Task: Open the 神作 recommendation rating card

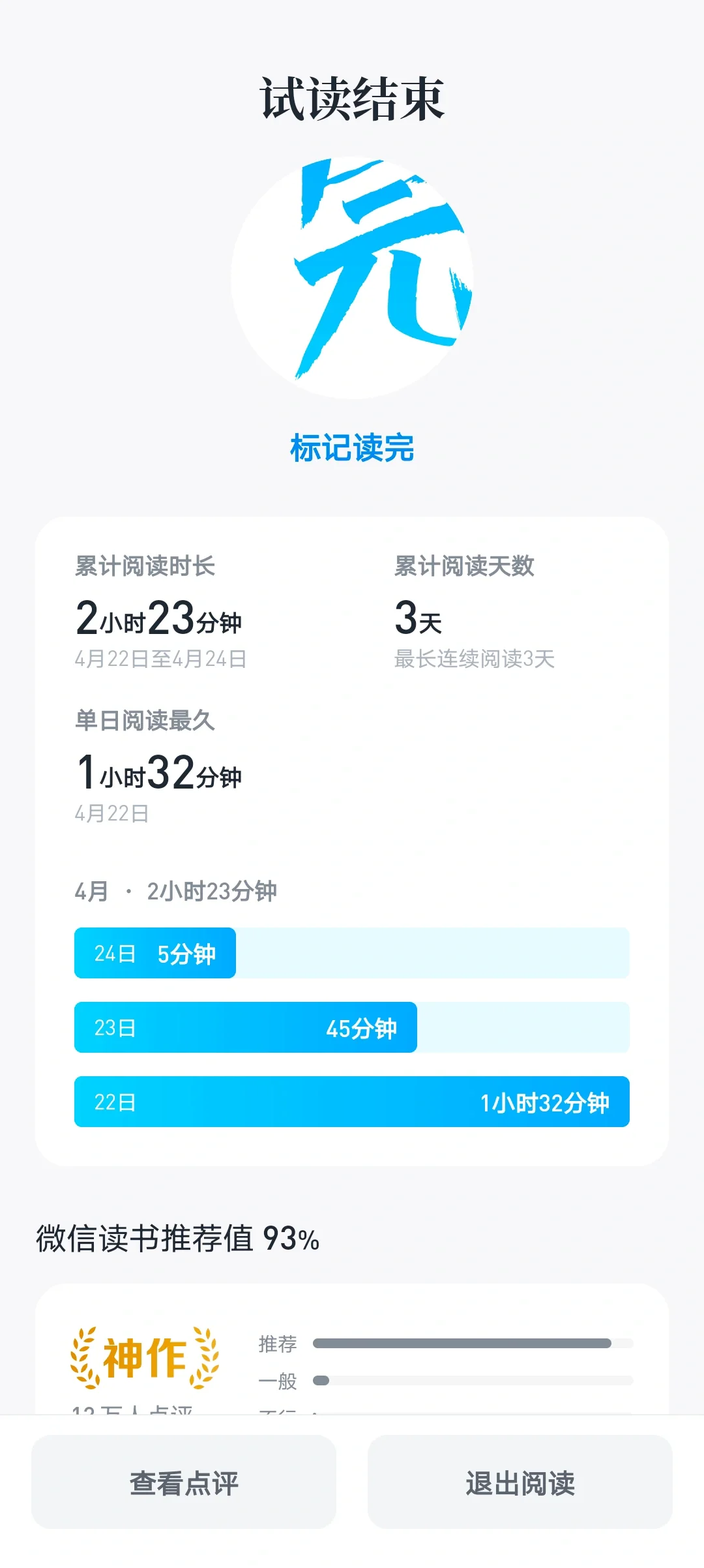Action: (352, 1349)
